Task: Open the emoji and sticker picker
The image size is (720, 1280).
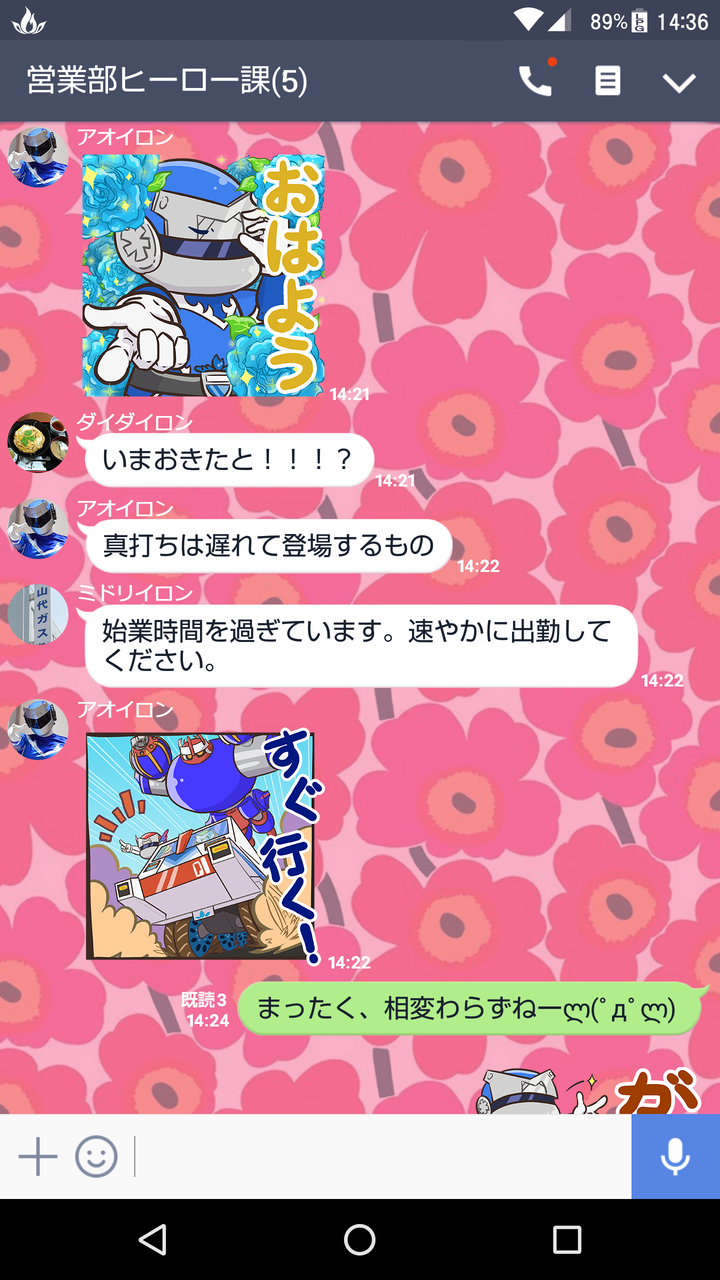Action: click(96, 1157)
